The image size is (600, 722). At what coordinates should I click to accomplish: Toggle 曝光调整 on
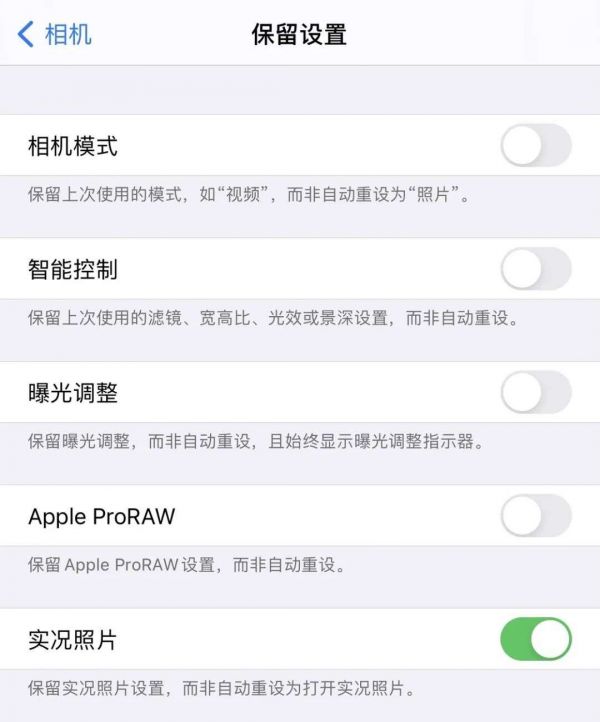(x=535, y=392)
